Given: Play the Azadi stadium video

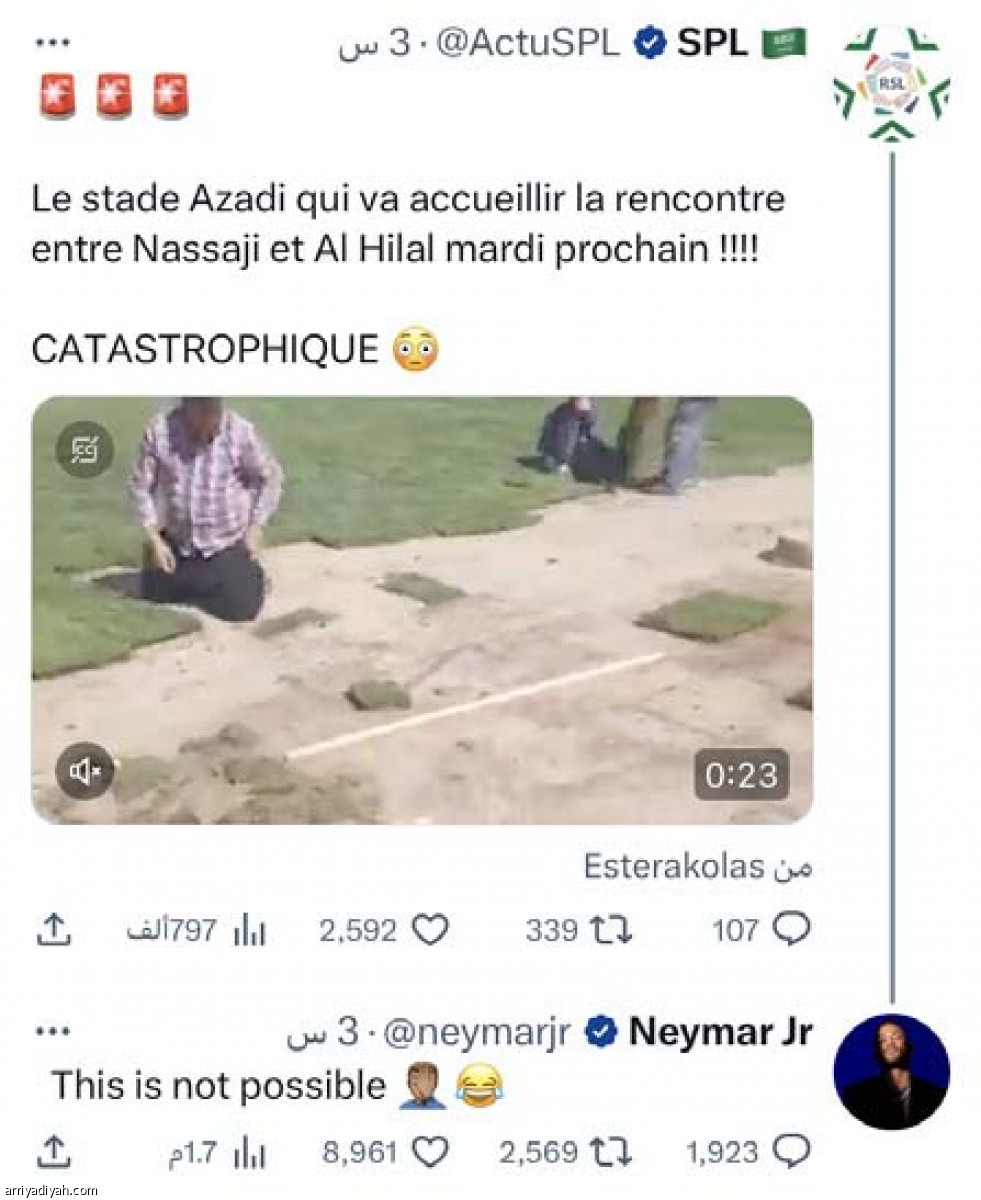Looking at the screenshot, I should [x=422, y=610].
